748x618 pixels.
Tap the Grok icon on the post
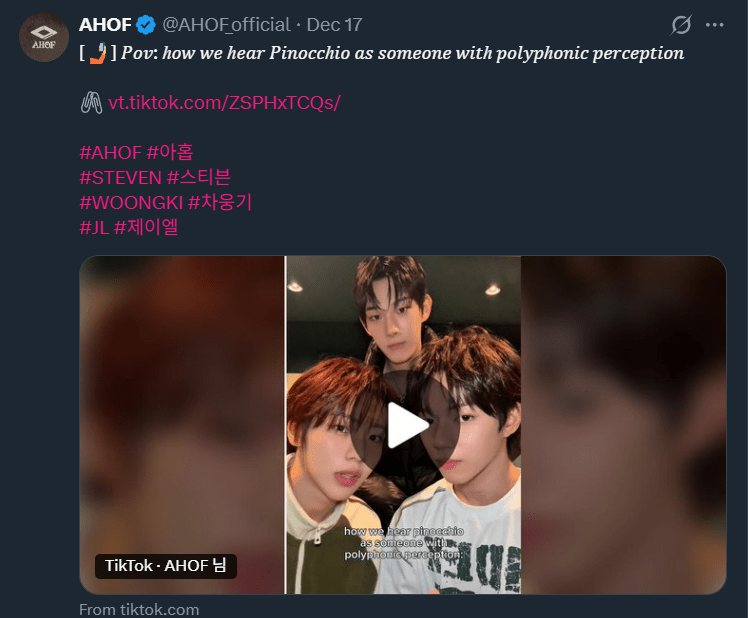[x=681, y=24]
